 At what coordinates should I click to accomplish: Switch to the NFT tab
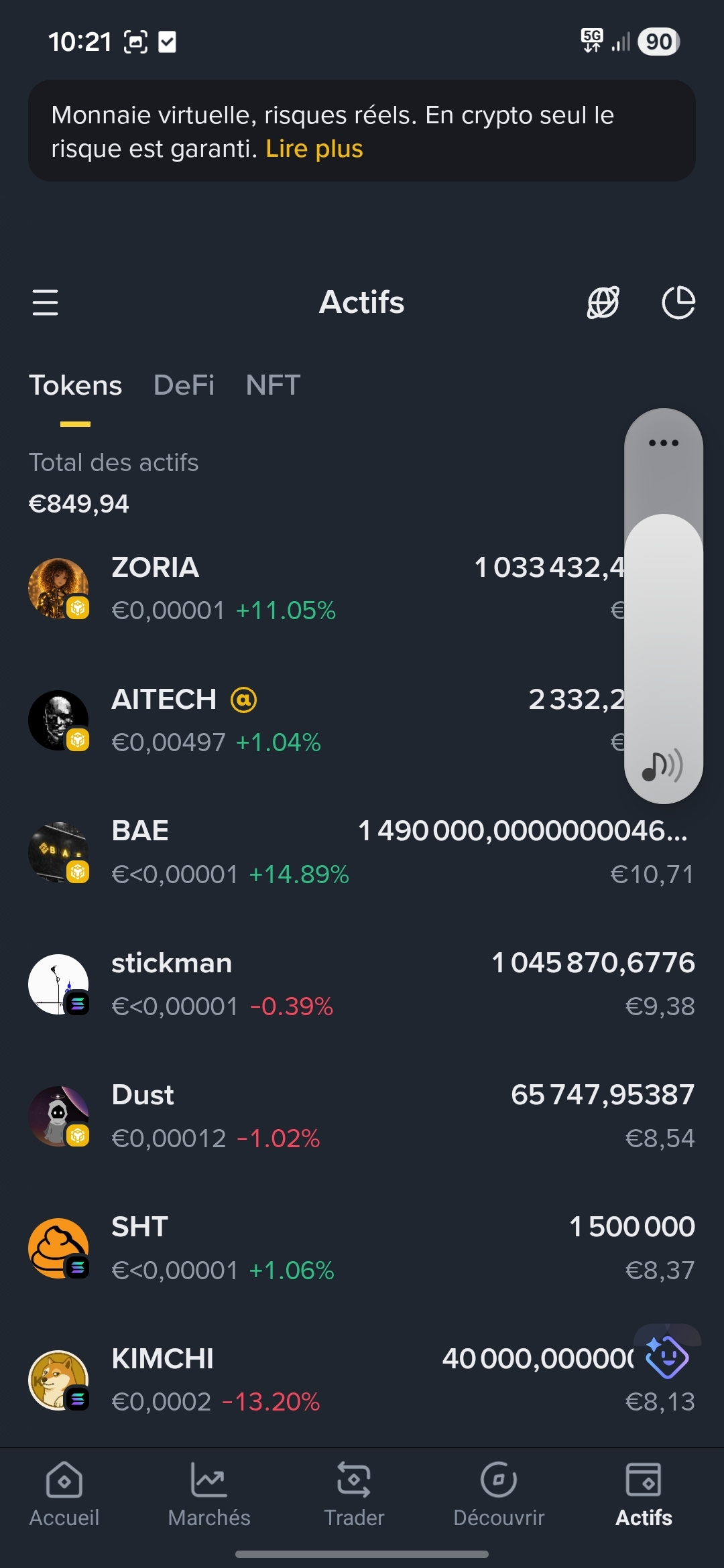(273, 385)
